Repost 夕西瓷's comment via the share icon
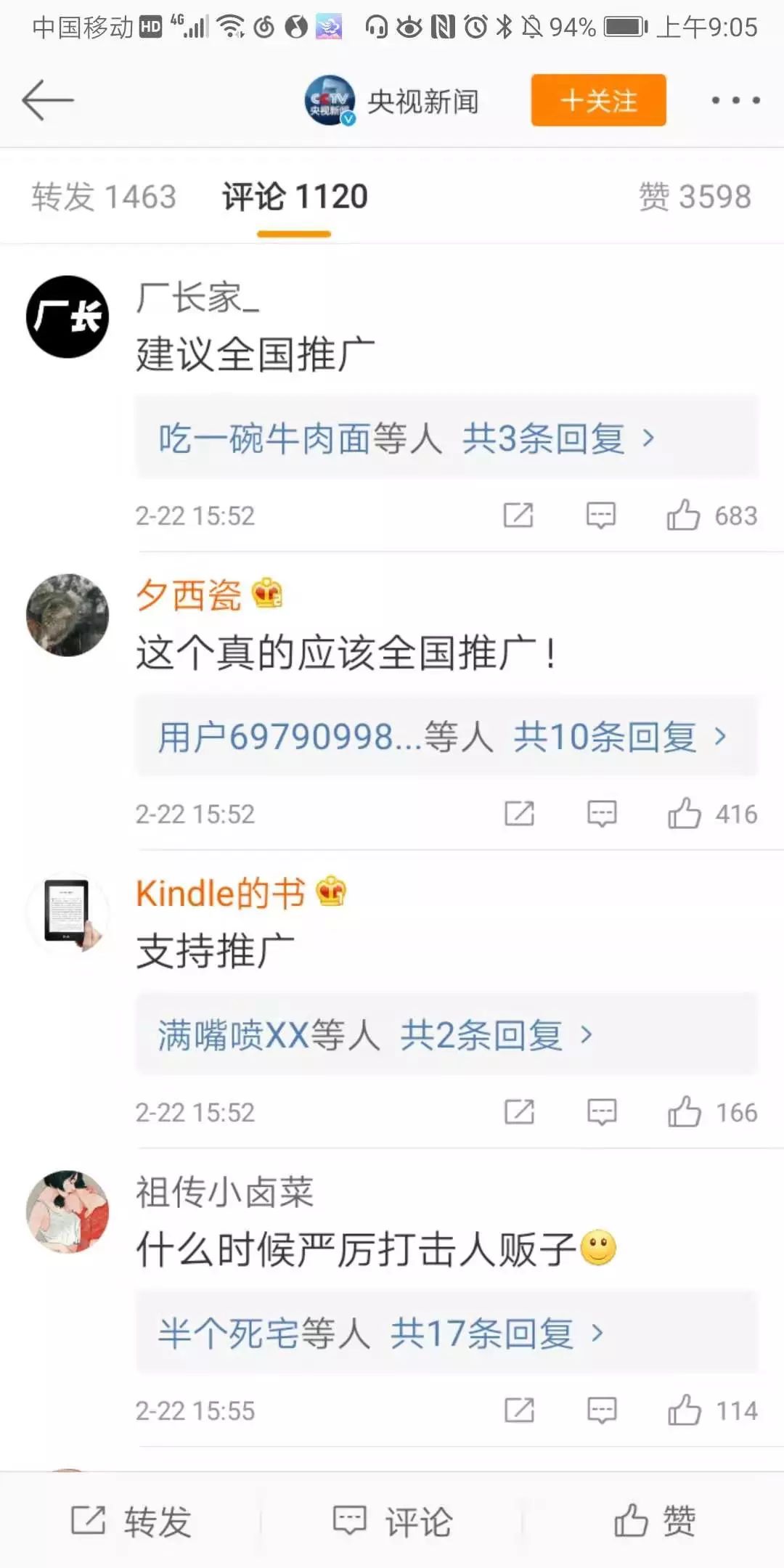Image resolution: width=784 pixels, height=1568 pixels. (519, 814)
